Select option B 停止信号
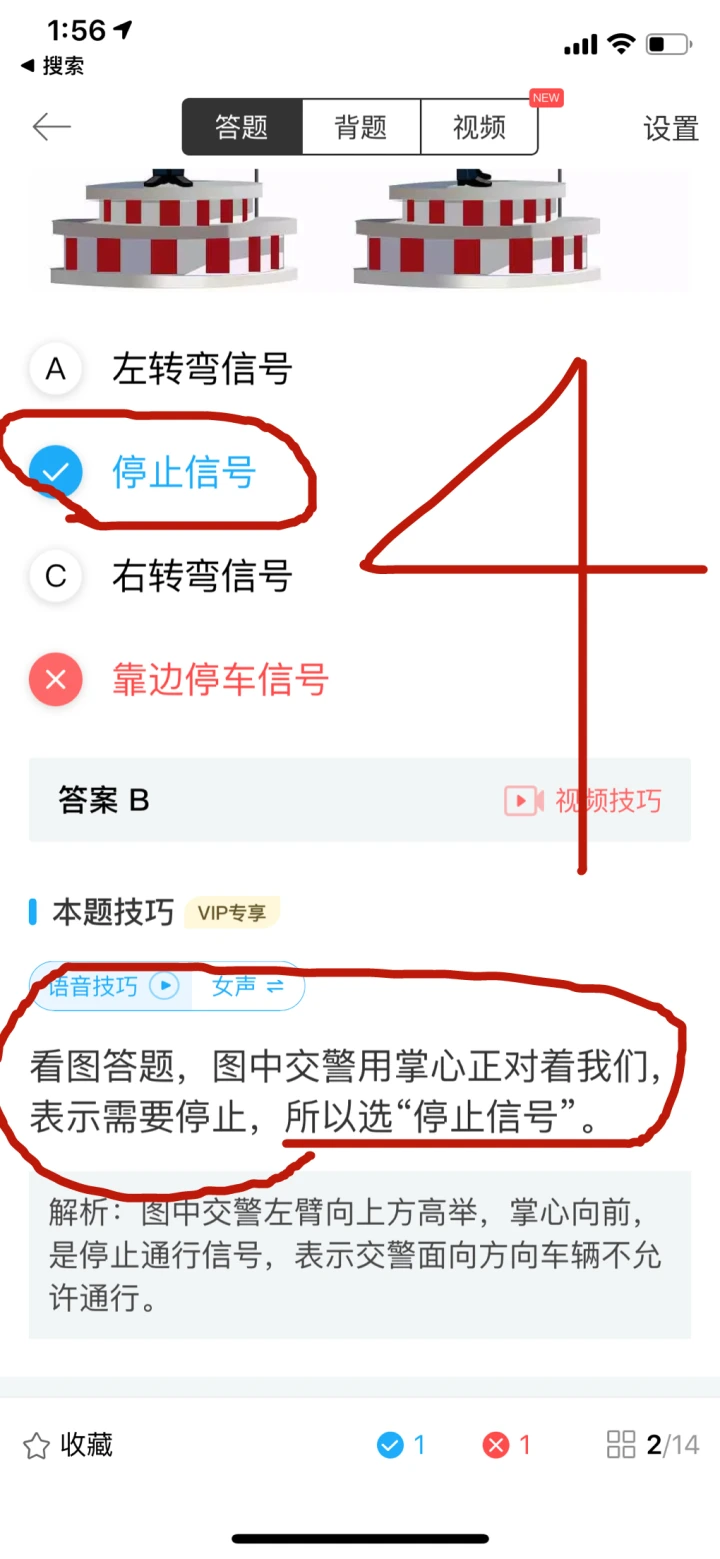 coord(182,472)
